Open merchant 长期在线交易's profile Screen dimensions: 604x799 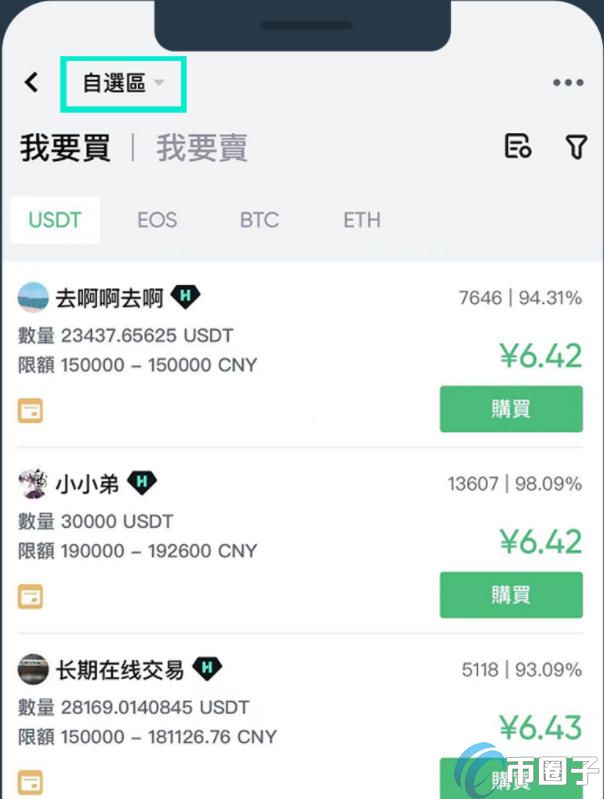click(x=120, y=669)
